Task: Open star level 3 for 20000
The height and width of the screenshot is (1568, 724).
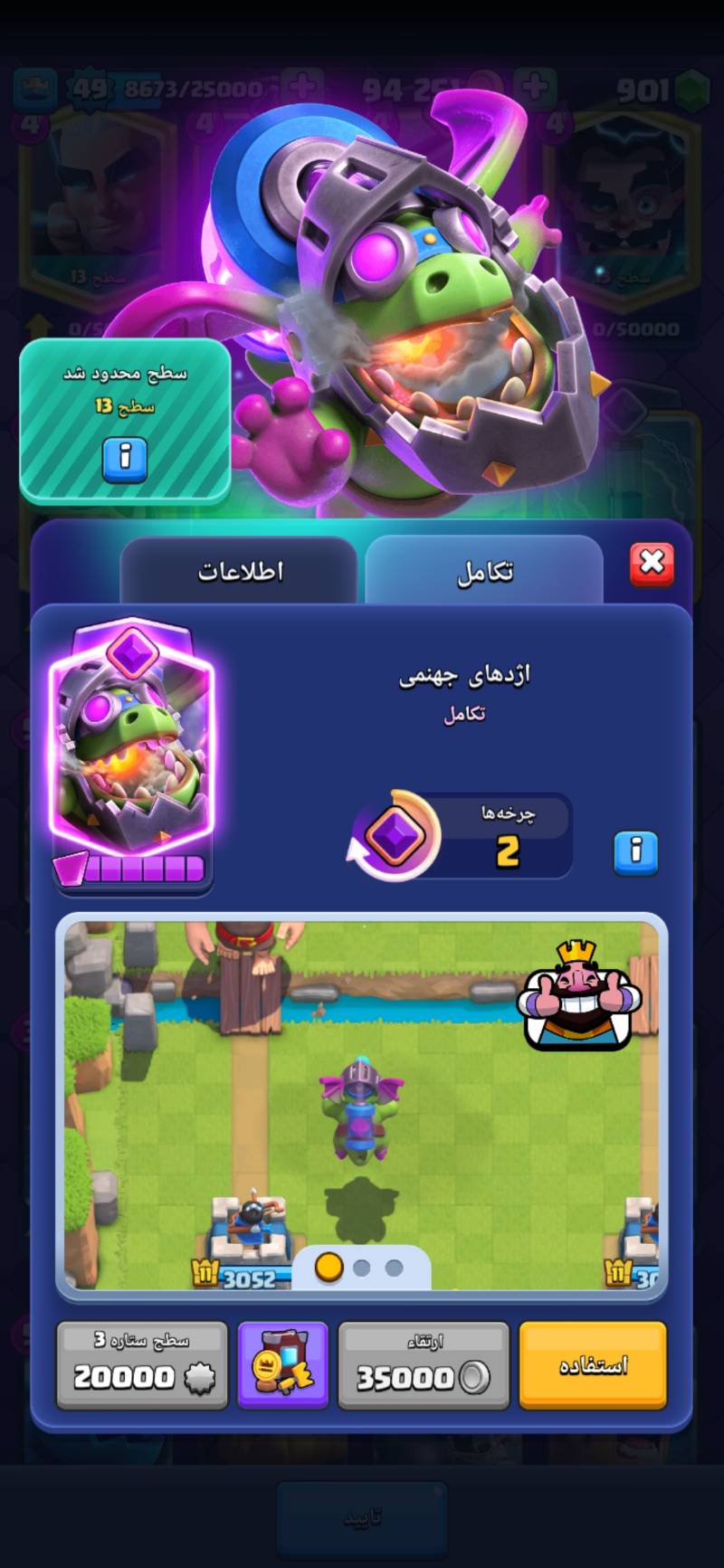Action: click(141, 1365)
